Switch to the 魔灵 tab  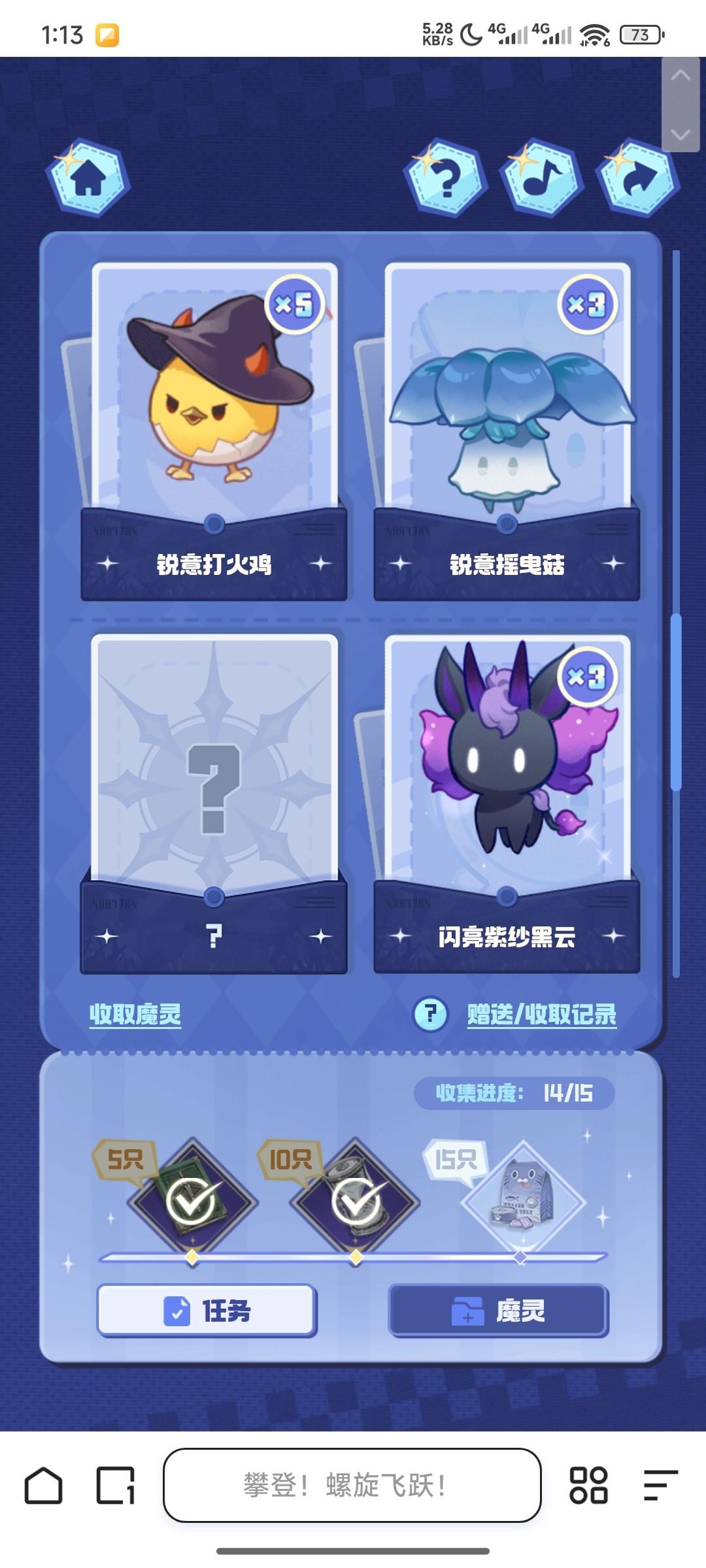(499, 1310)
